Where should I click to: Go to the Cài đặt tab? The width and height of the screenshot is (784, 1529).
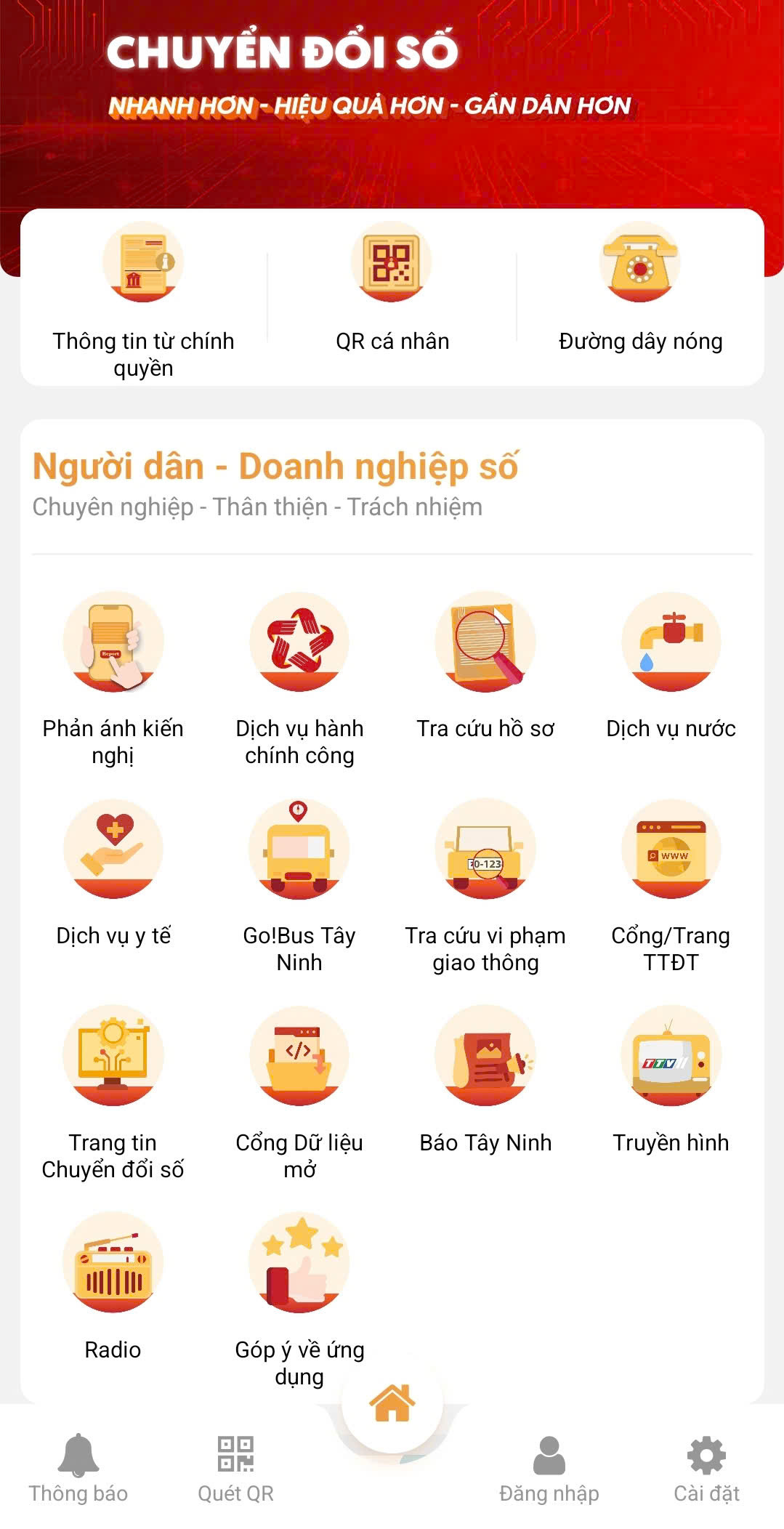pos(706,1468)
